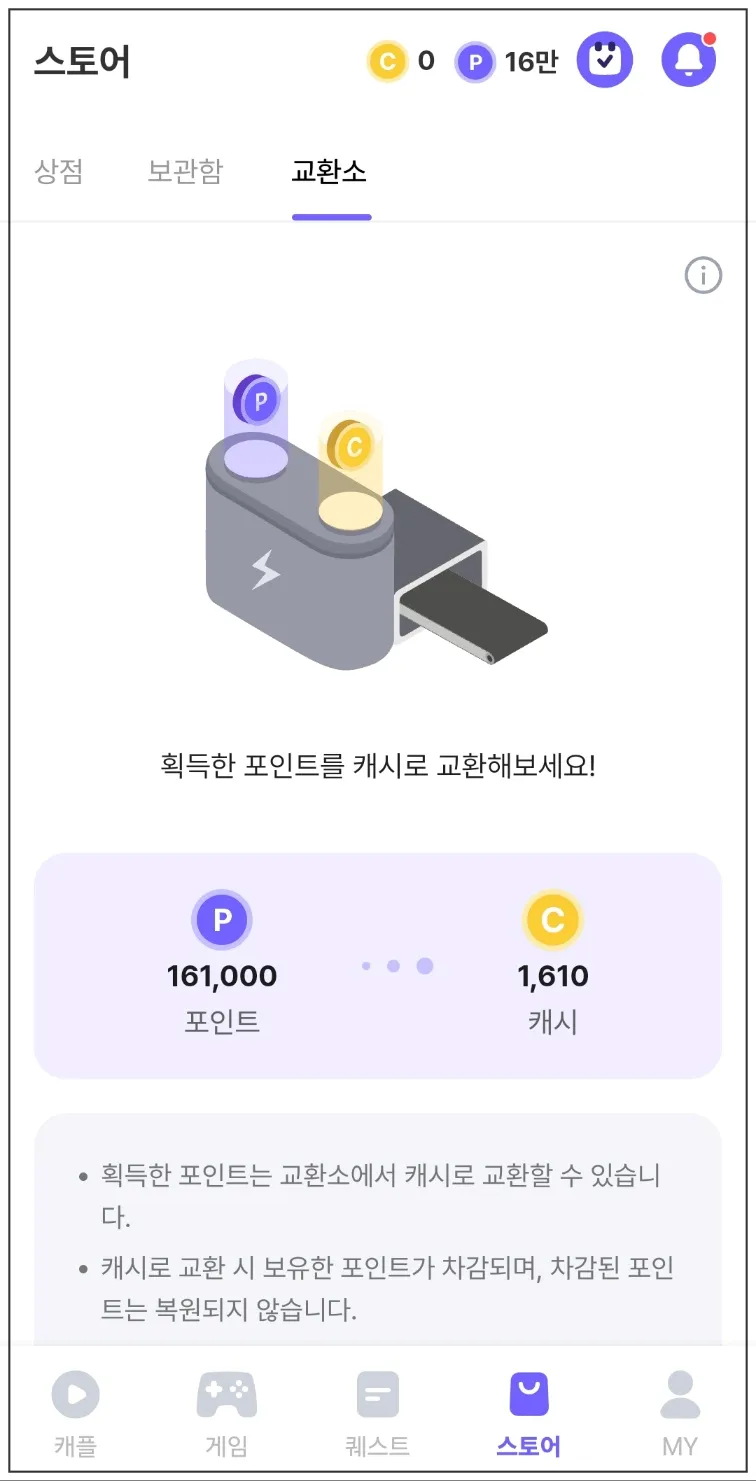The image size is (756, 1481).
Task: Open the MY profile icon
Action: [x=679, y=1393]
